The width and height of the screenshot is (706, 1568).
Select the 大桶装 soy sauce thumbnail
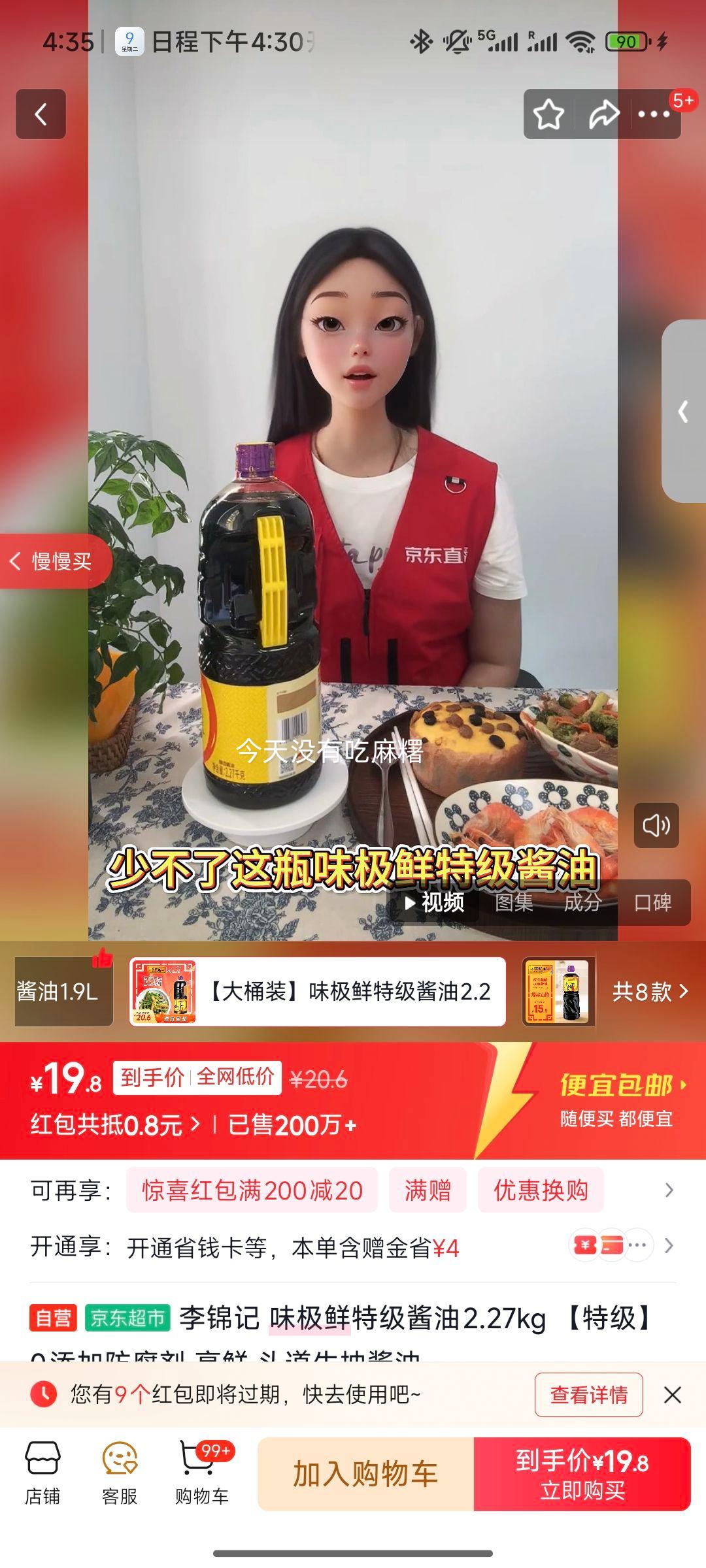165,992
